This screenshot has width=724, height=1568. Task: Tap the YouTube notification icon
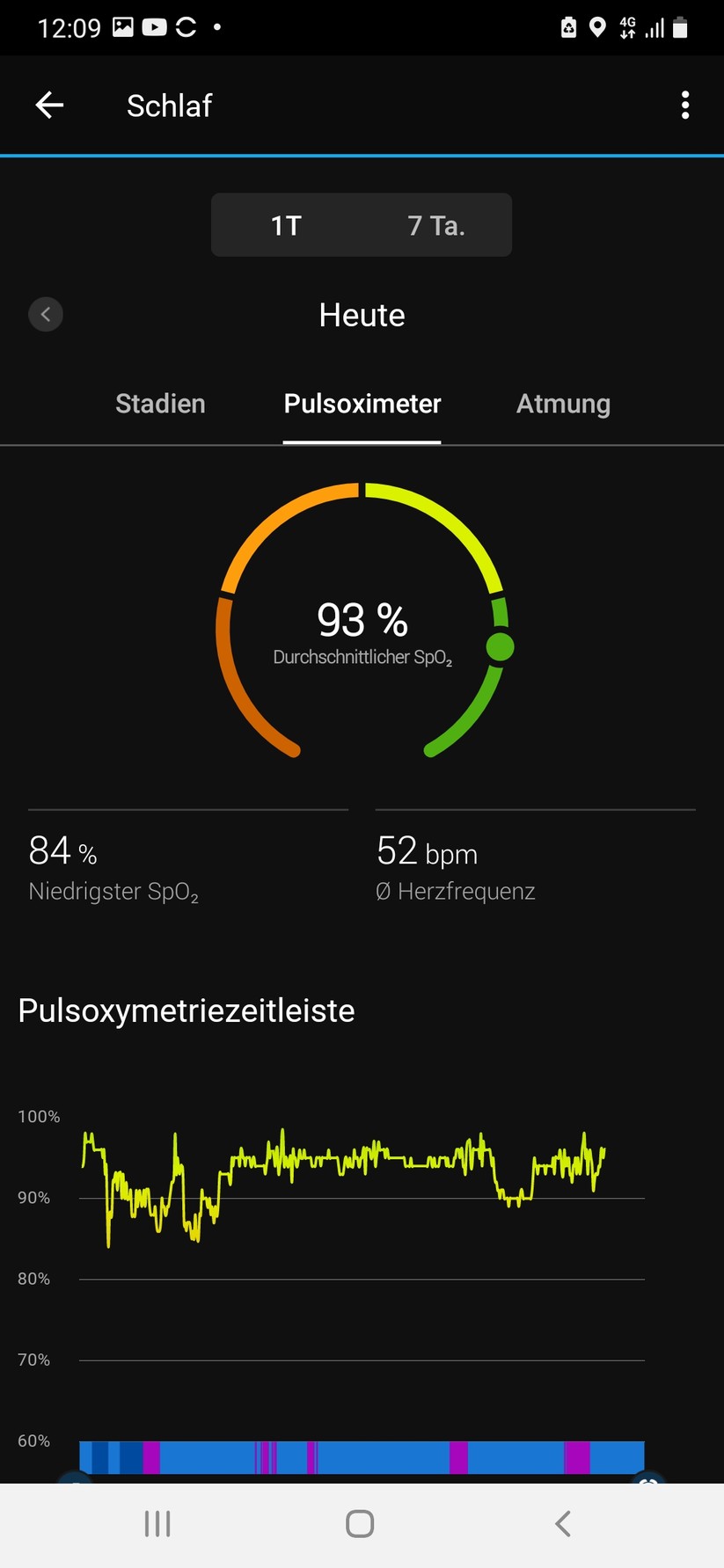(x=154, y=26)
